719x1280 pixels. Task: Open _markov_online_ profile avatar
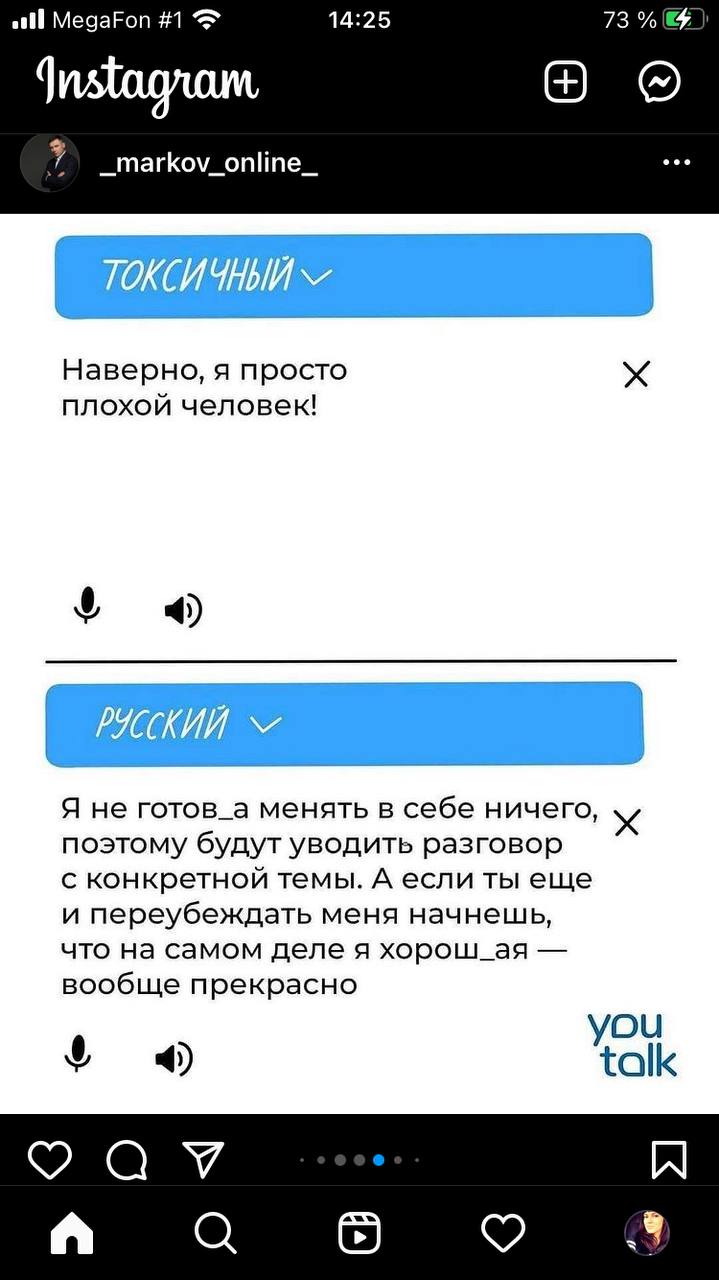click(x=49, y=162)
